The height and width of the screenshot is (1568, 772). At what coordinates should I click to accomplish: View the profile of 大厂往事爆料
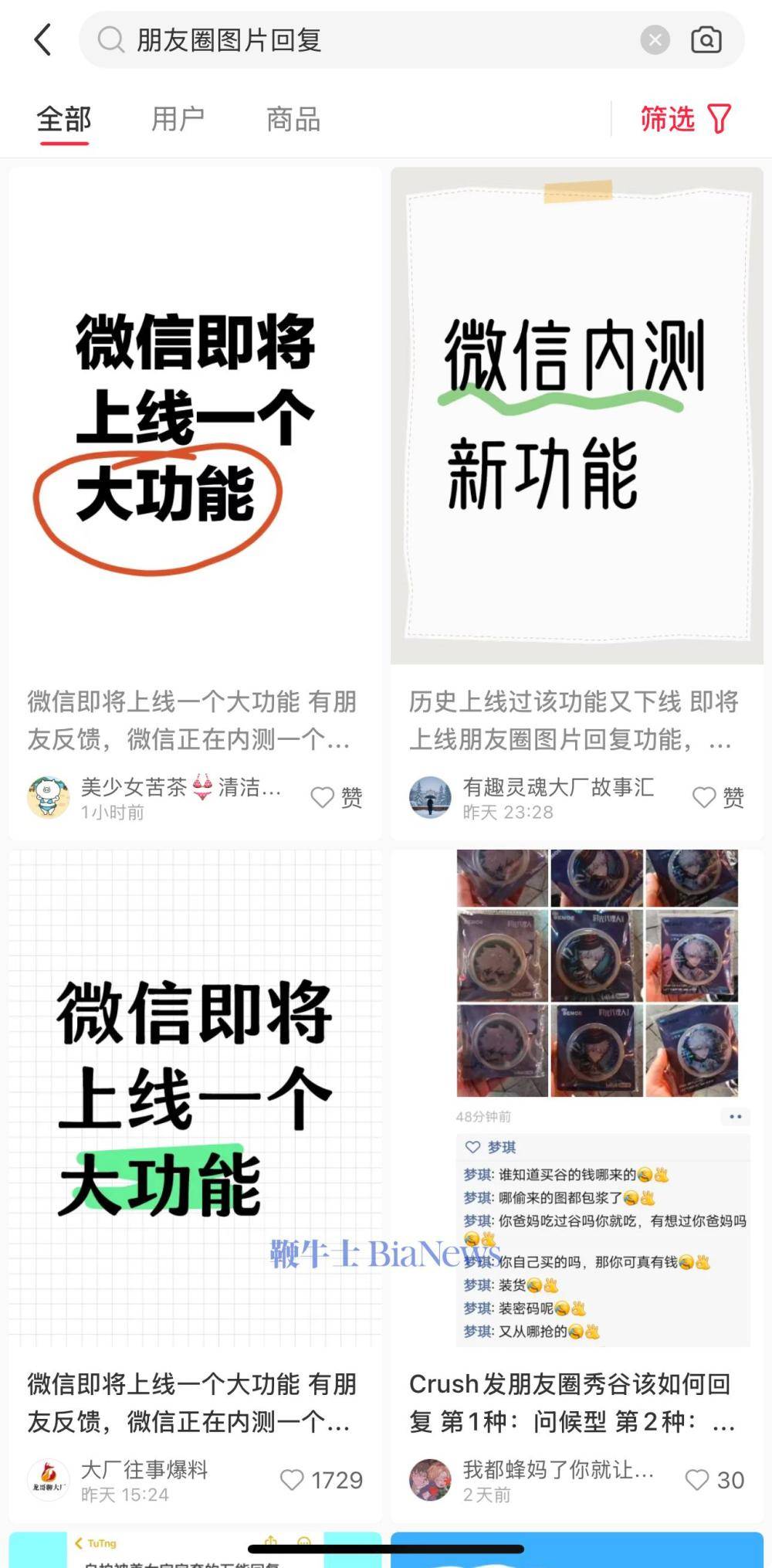pyautogui.click(x=49, y=1479)
